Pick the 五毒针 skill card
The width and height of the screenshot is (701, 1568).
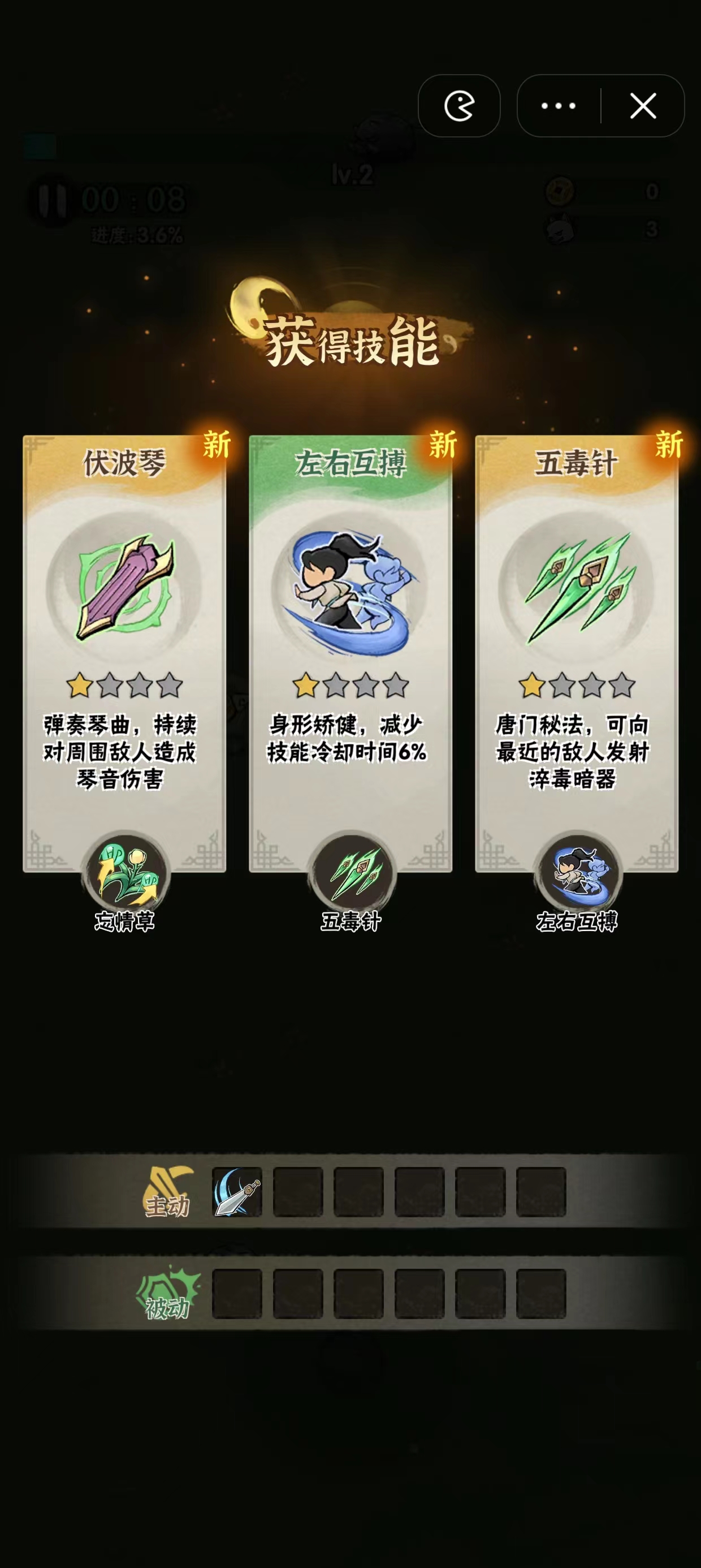click(x=576, y=651)
